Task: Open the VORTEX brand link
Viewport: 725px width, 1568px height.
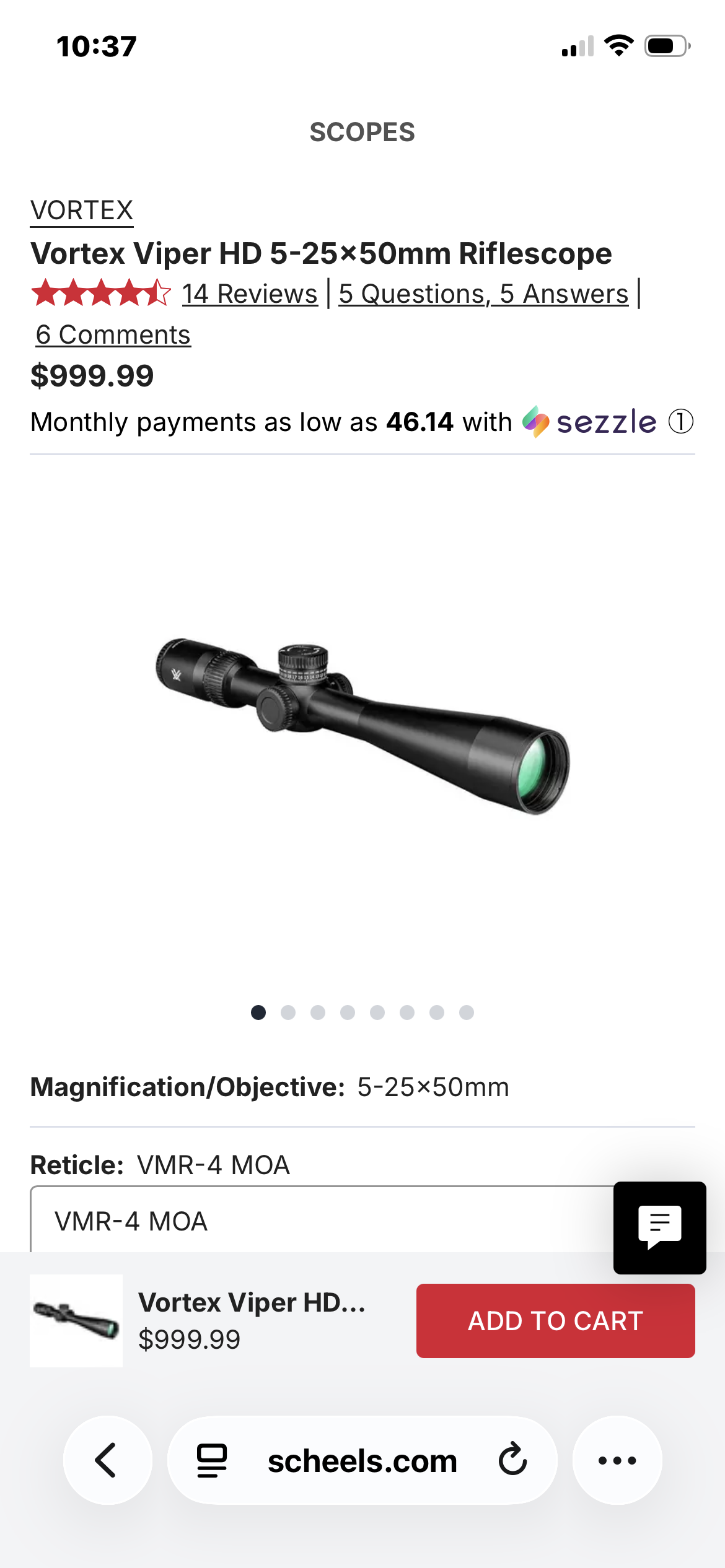Action: click(x=82, y=211)
